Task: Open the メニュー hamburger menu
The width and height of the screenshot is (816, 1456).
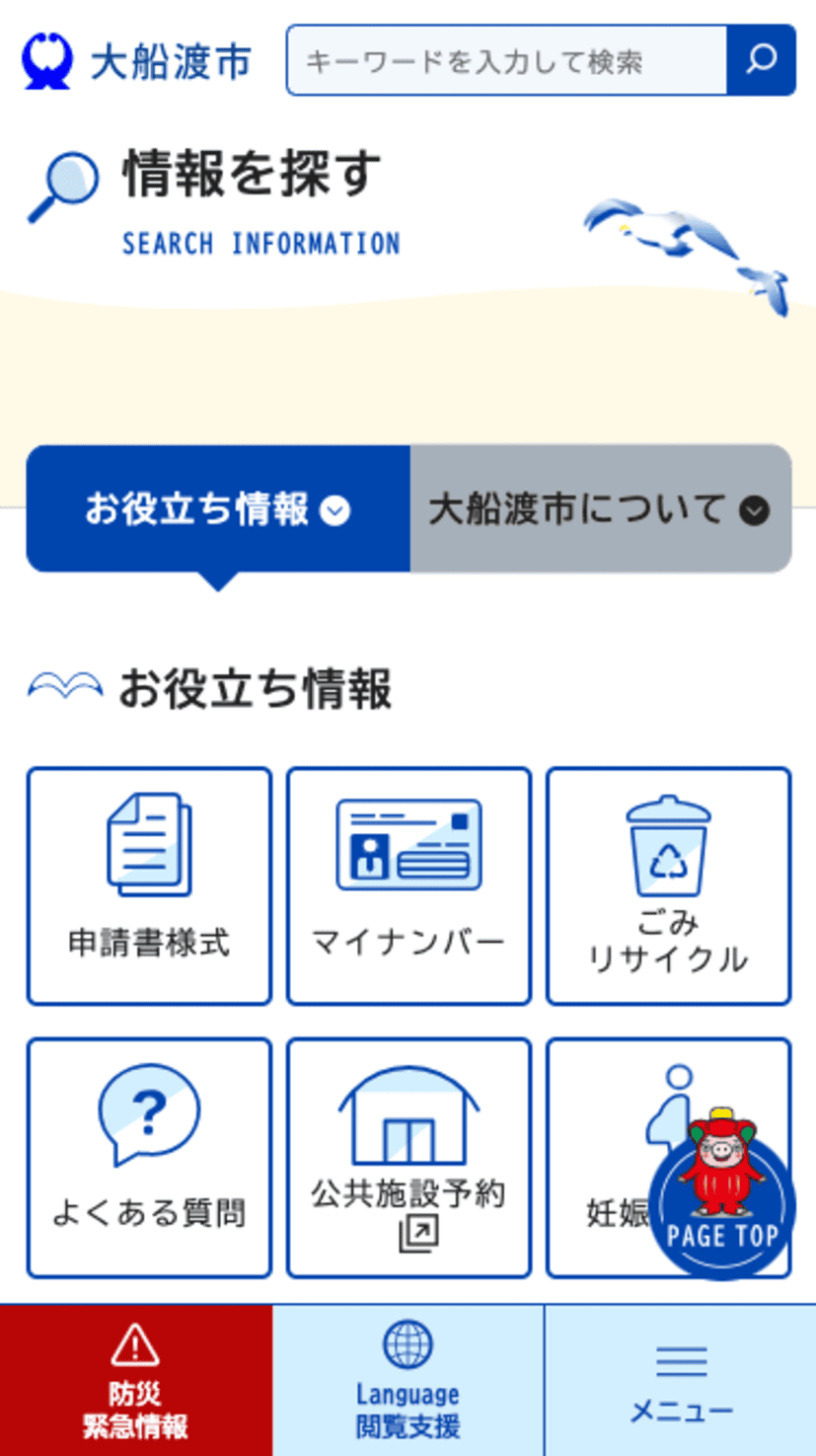Action: (x=681, y=1380)
